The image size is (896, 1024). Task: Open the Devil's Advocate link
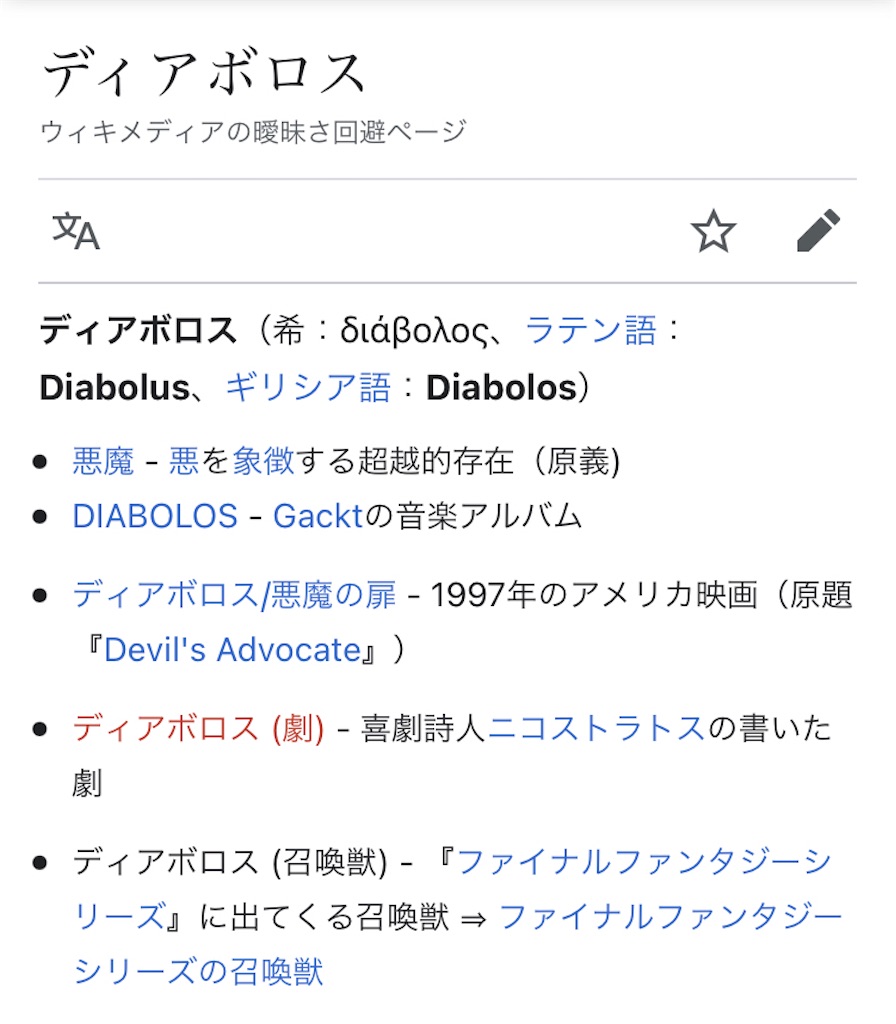point(232,650)
